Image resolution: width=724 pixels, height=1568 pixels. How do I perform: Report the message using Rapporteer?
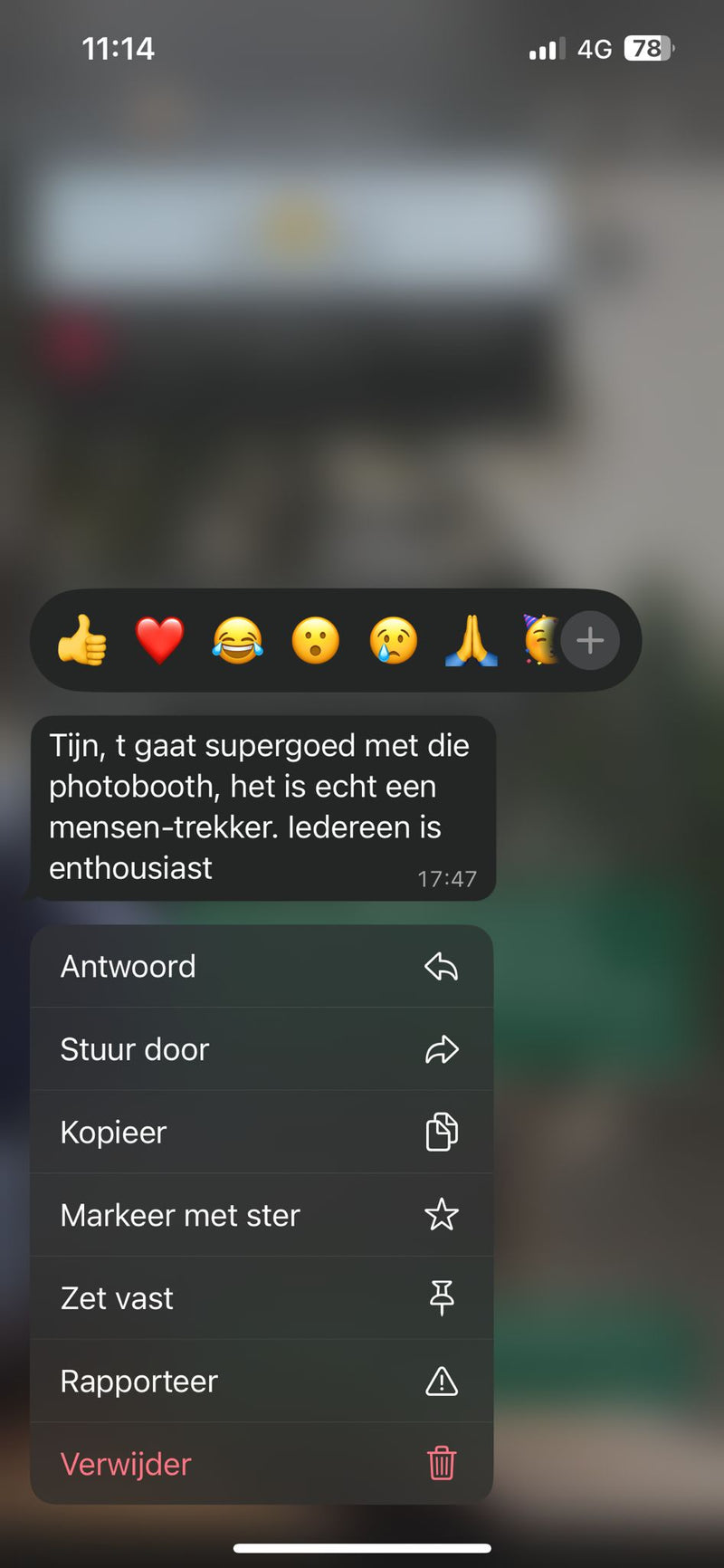(262, 1382)
